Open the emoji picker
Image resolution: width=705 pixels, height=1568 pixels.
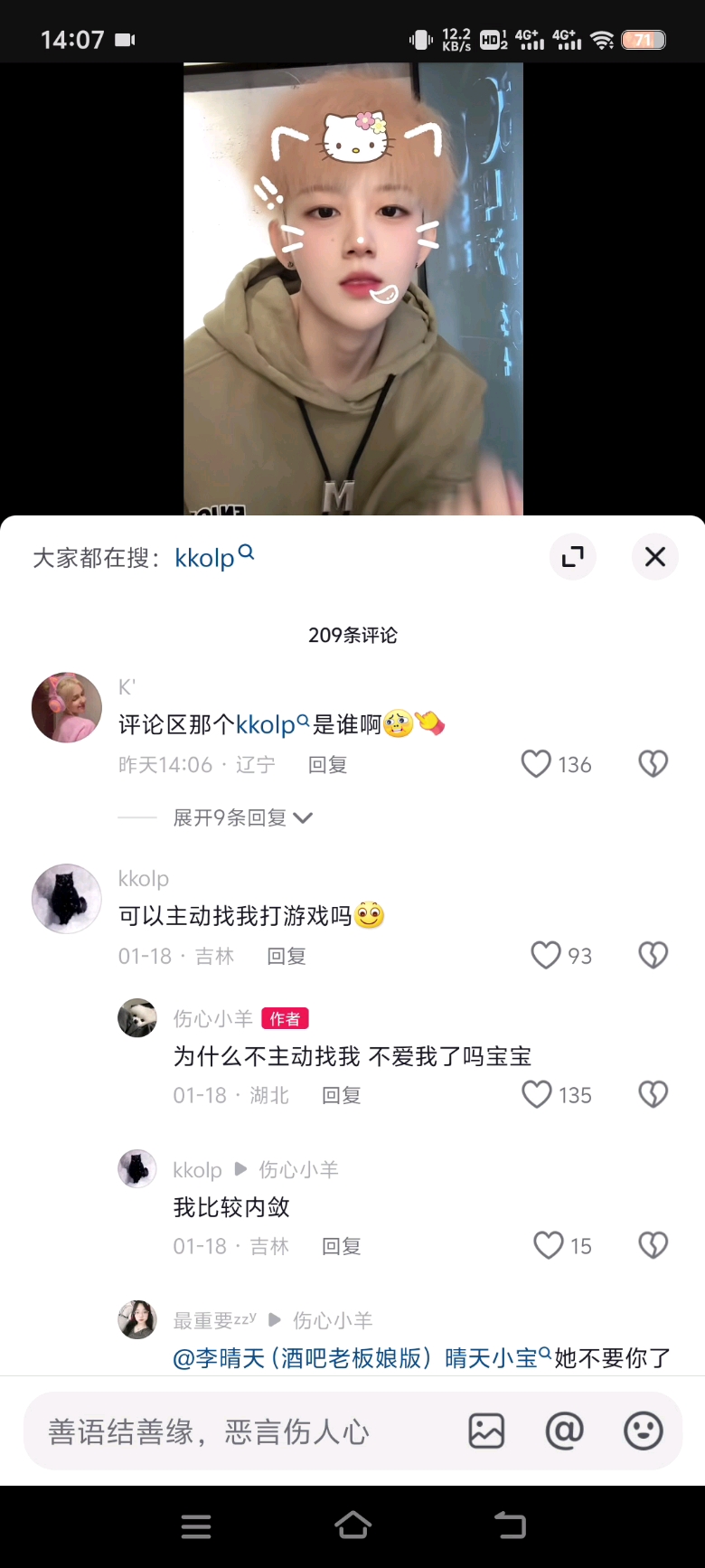coord(643,1431)
